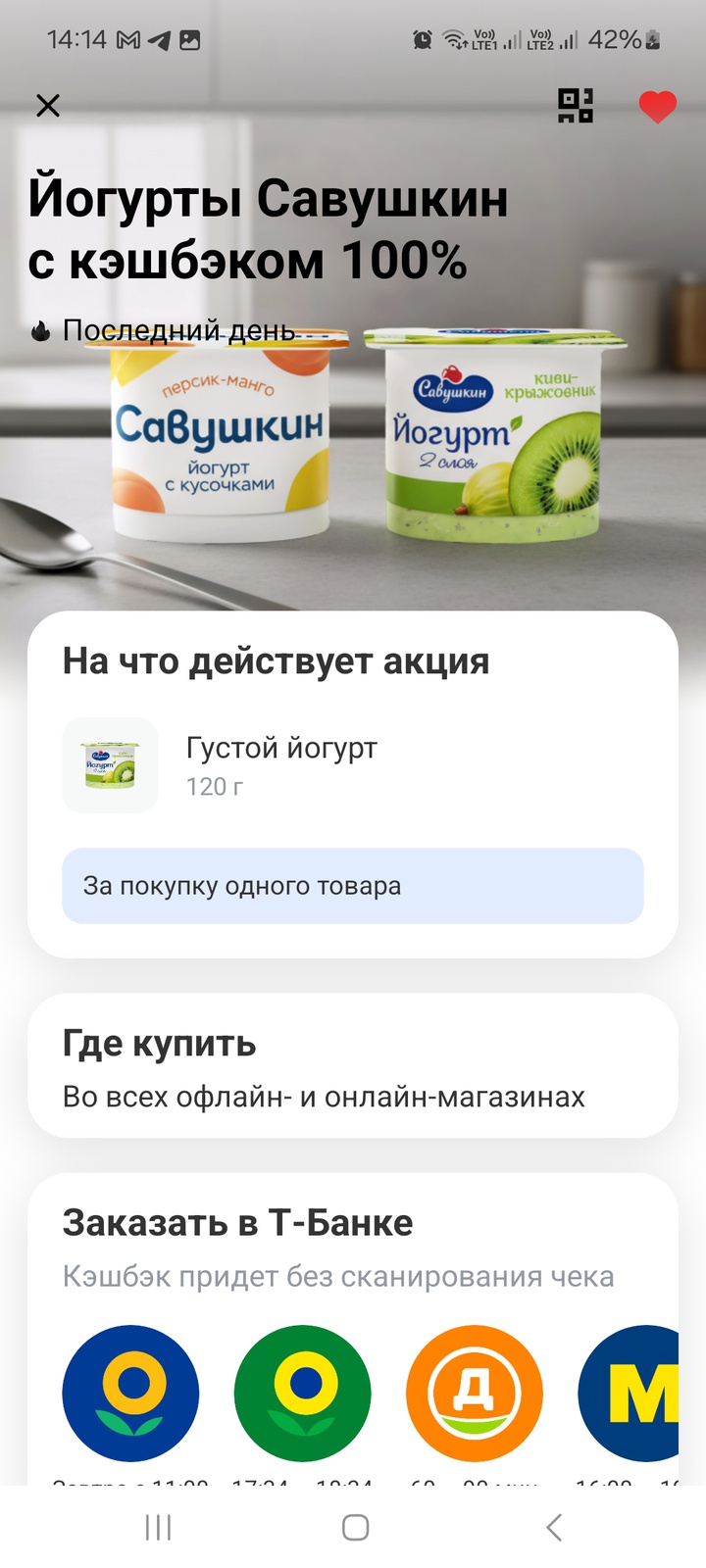Remove offer from favorites with heart icon
The width and height of the screenshot is (706, 1568).
[x=657, y=106]
